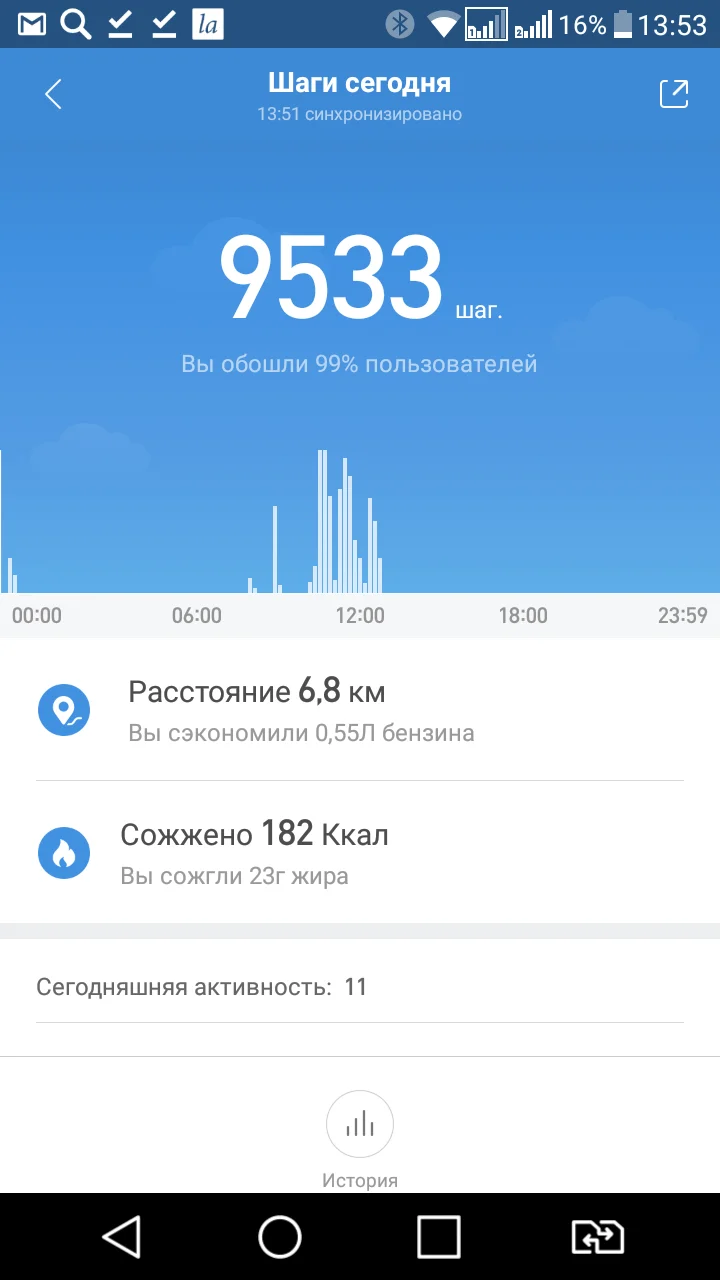Open History via the bar chart icon
720x1280 pixels.
coord(360,1124)
